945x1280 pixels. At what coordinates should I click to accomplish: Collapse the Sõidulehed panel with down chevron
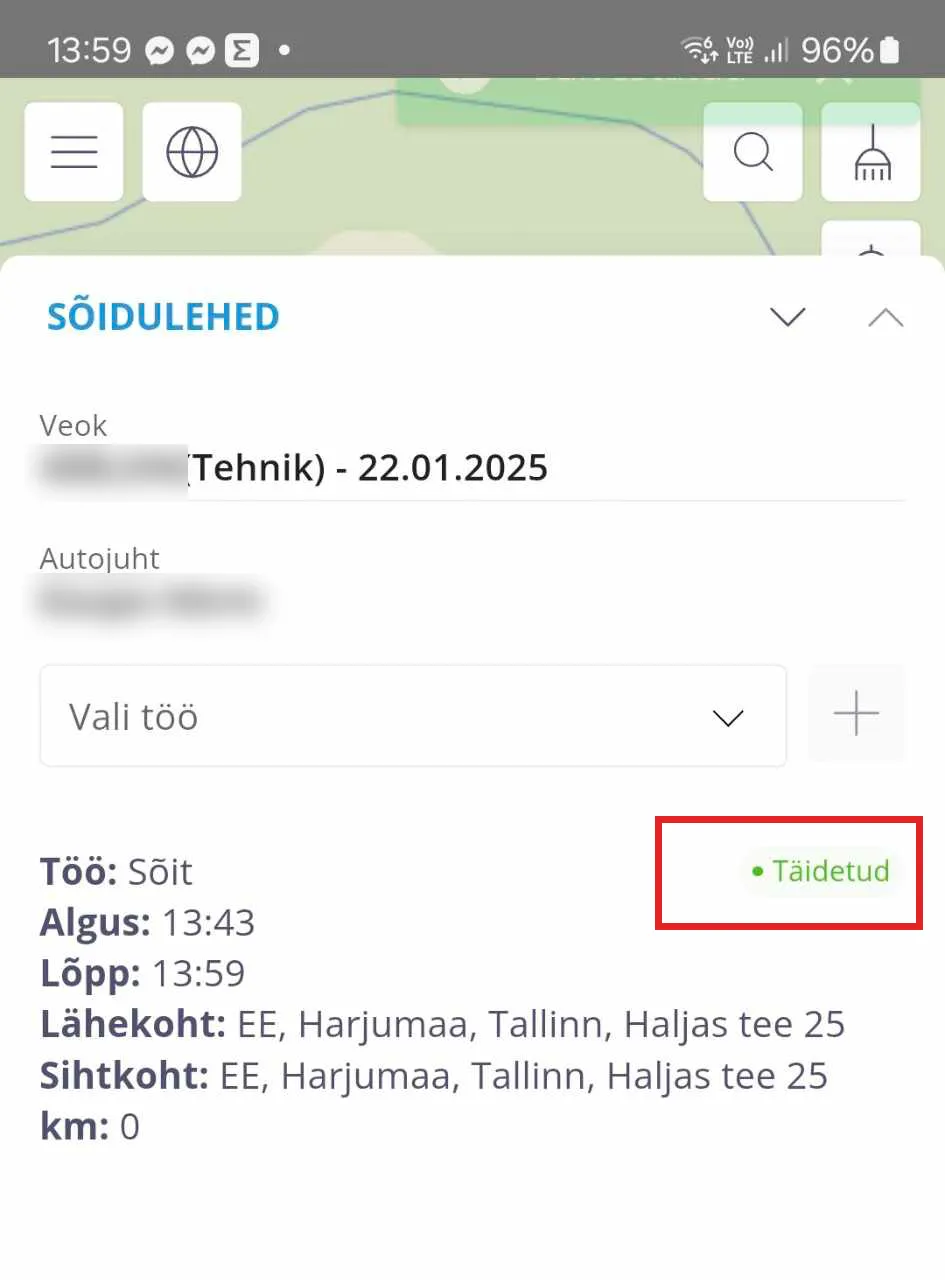(788, 317)
